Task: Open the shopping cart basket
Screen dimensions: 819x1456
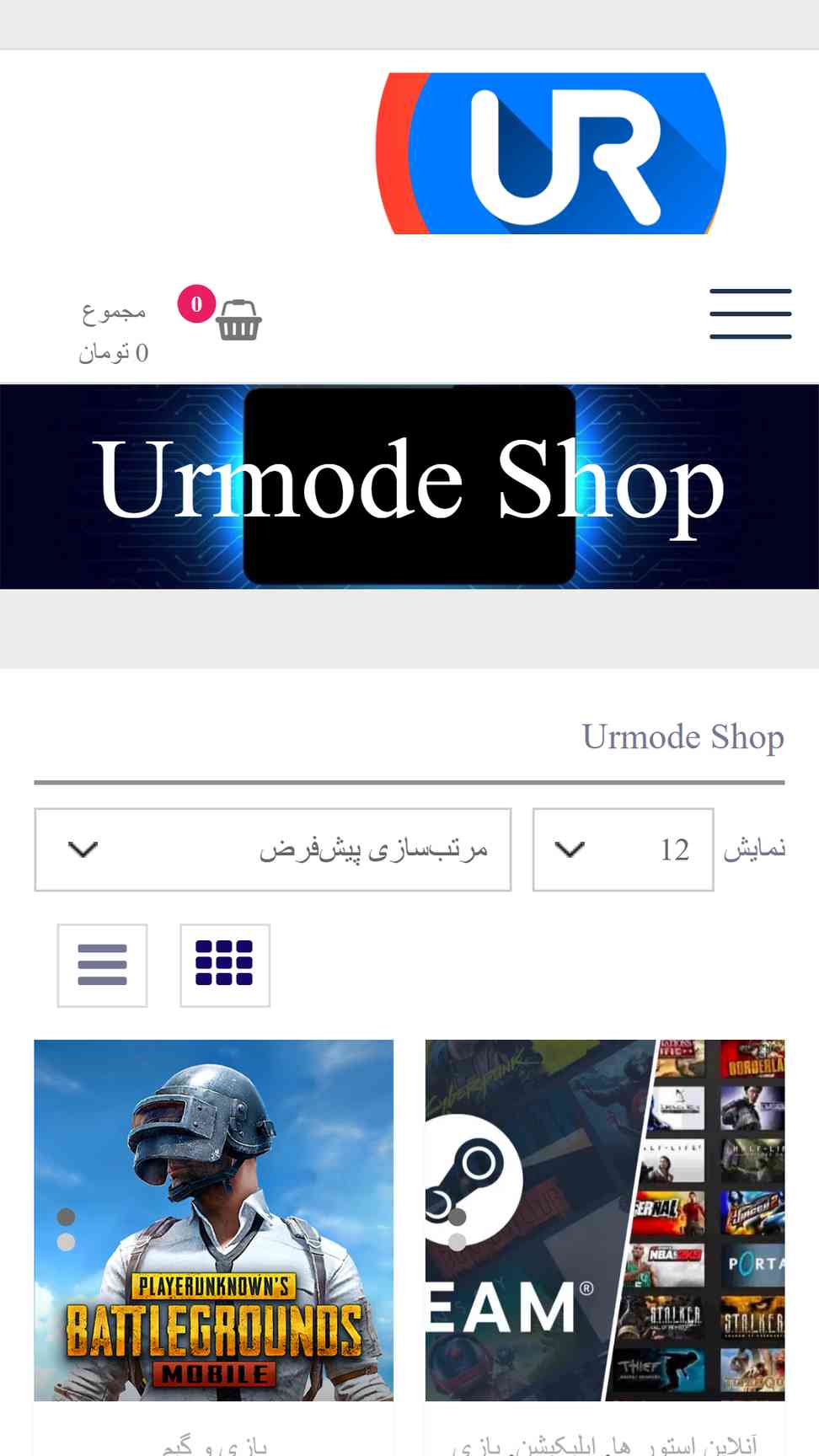Action: (x=238, y=320)
